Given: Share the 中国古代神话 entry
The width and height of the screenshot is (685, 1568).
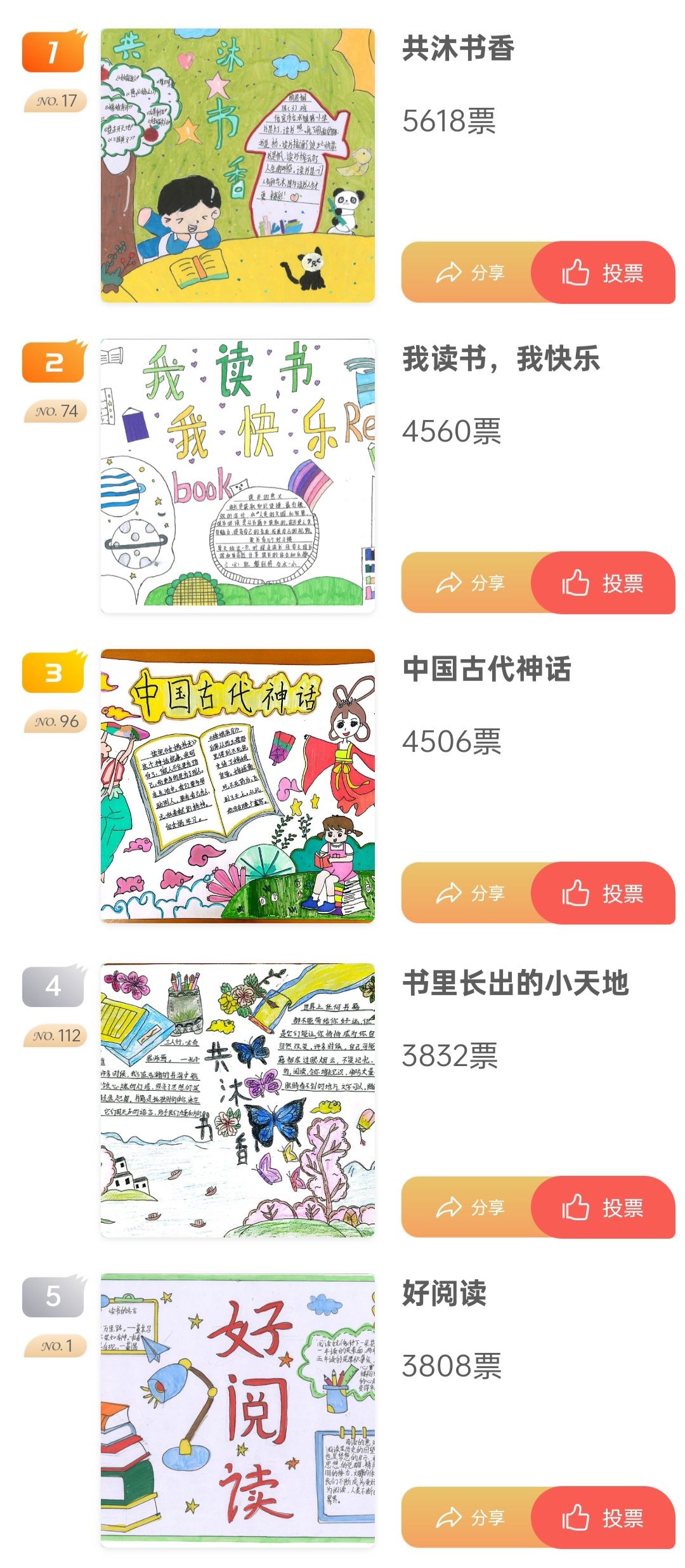Looking at the screenshot, I should point(469,893).
